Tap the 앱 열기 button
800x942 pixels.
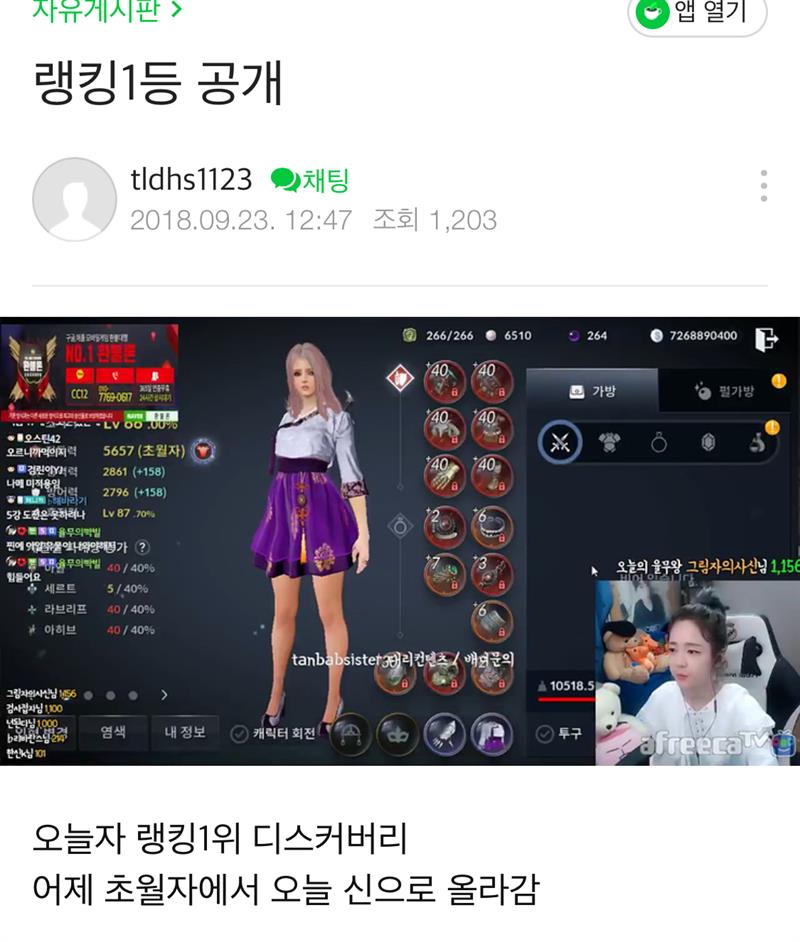(696, 13)
